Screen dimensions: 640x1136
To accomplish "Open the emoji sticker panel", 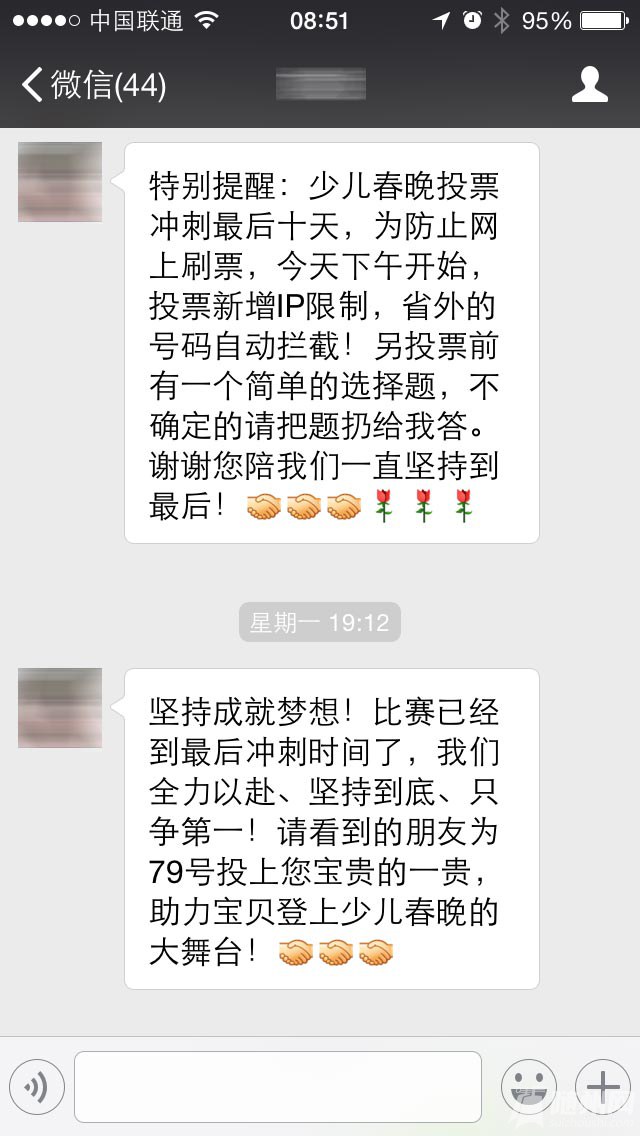I will [528, 1086].
